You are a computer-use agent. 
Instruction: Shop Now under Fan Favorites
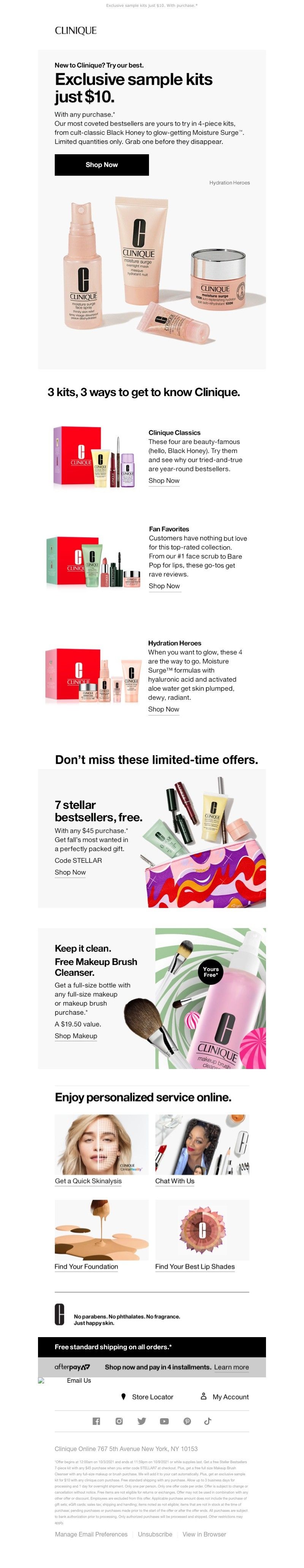click(x=164, y=586)
